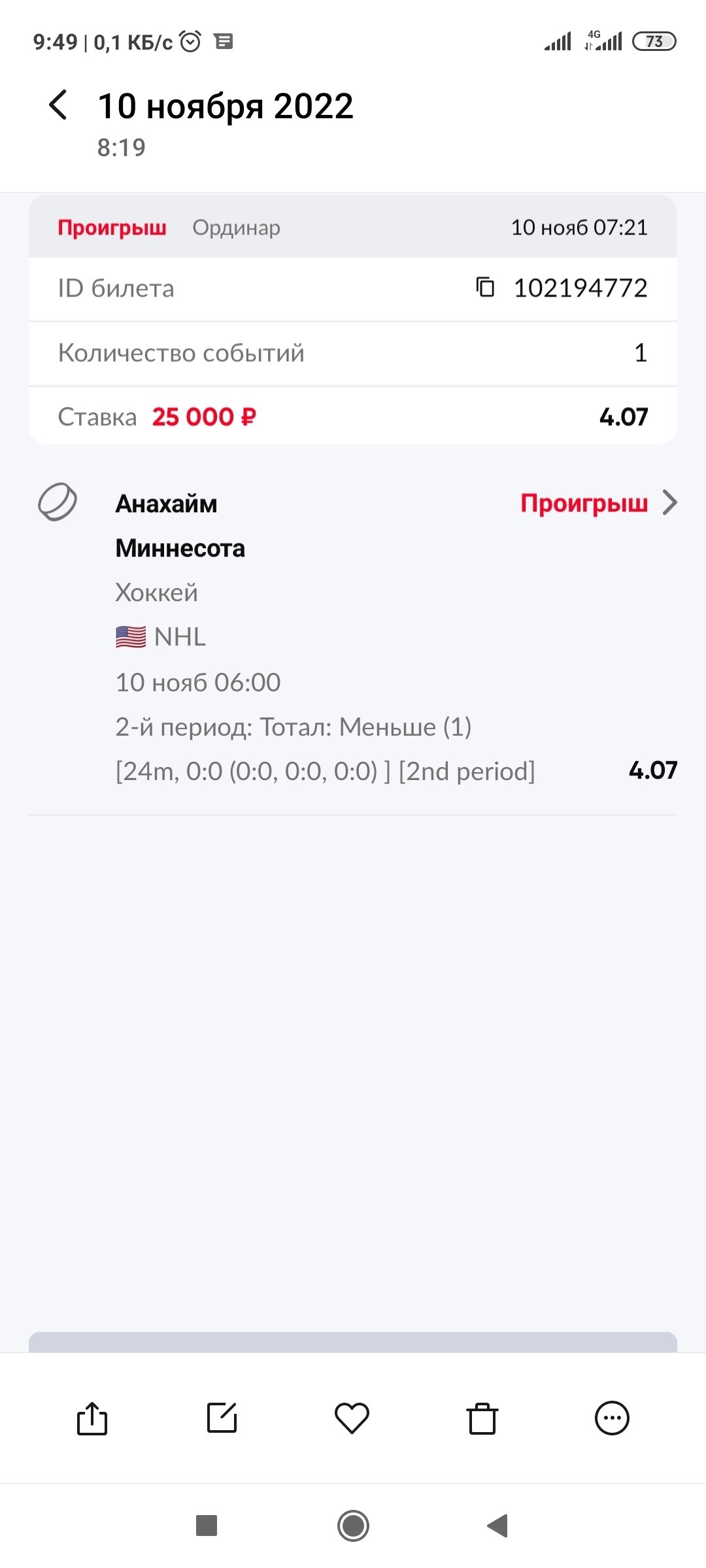This screenshot has height=1568, width=706.
Task: Share this screenshot
Action: (x=92, y=1418)
